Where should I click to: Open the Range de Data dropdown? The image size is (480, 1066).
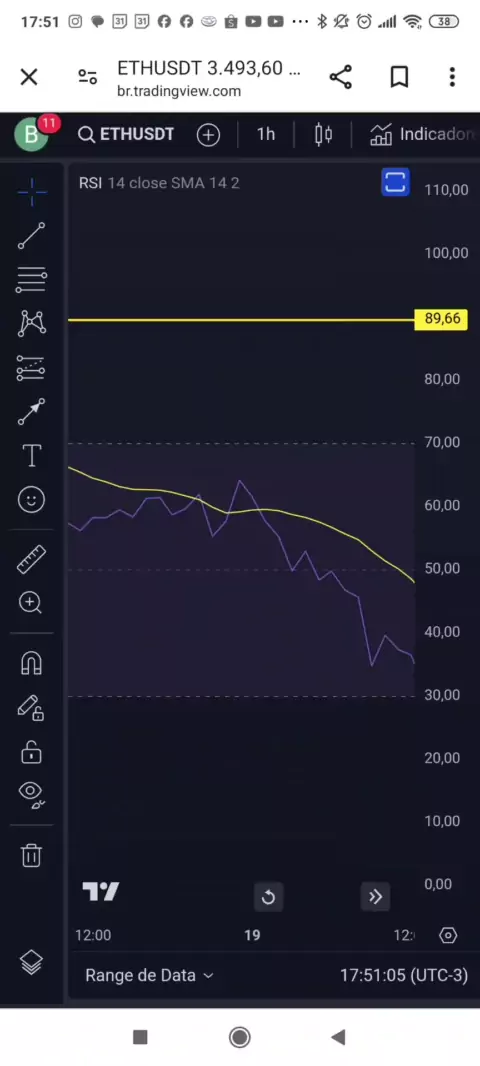coord(149,976)
